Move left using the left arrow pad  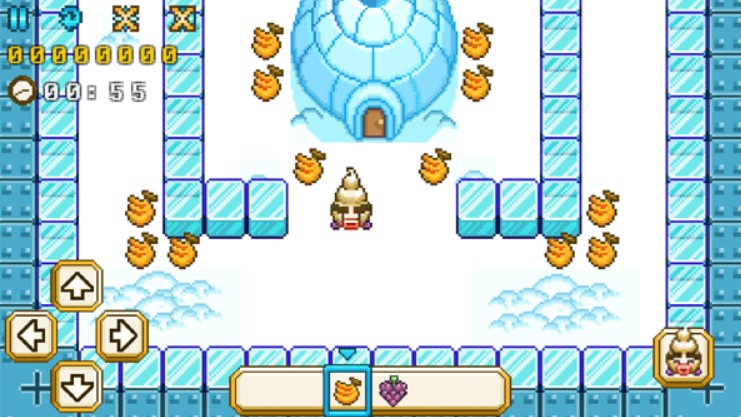point(31,336)
